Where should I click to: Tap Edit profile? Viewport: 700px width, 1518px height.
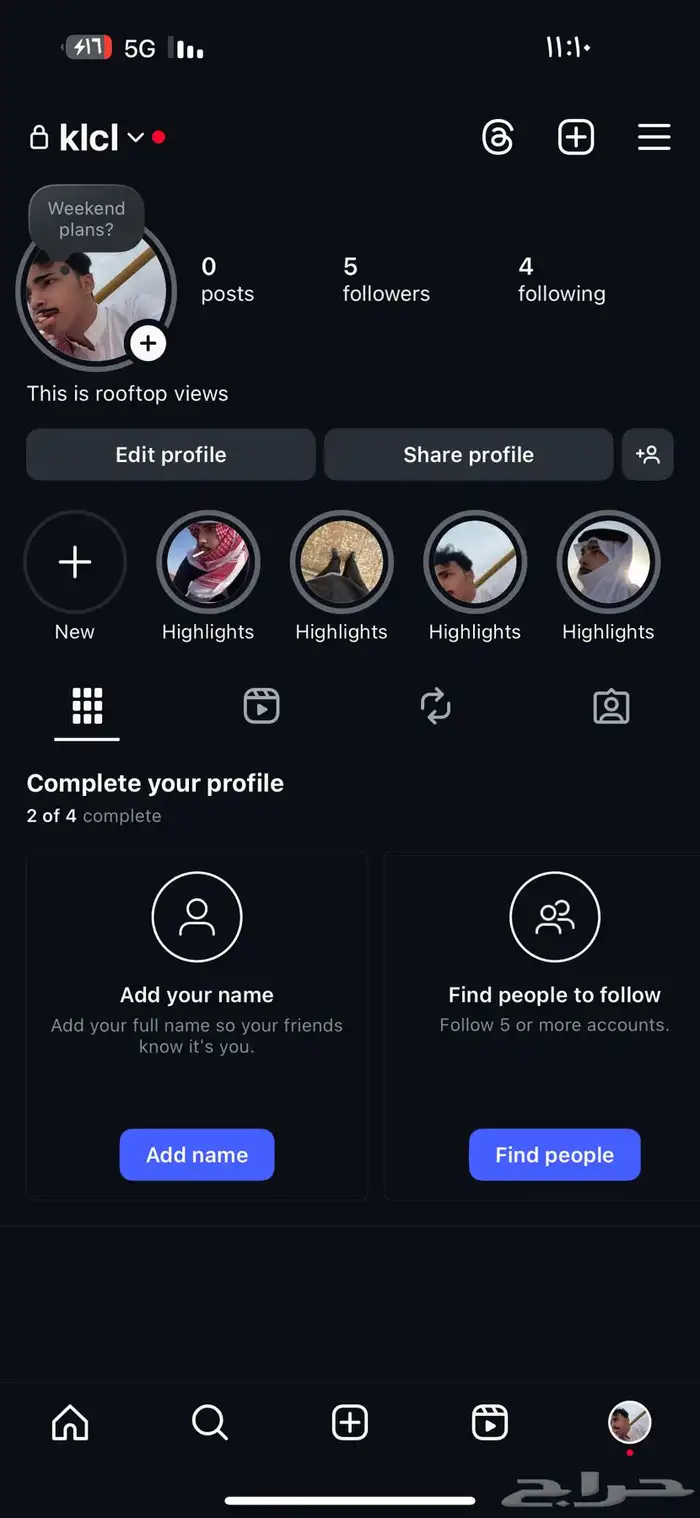(x=171, y=455)
